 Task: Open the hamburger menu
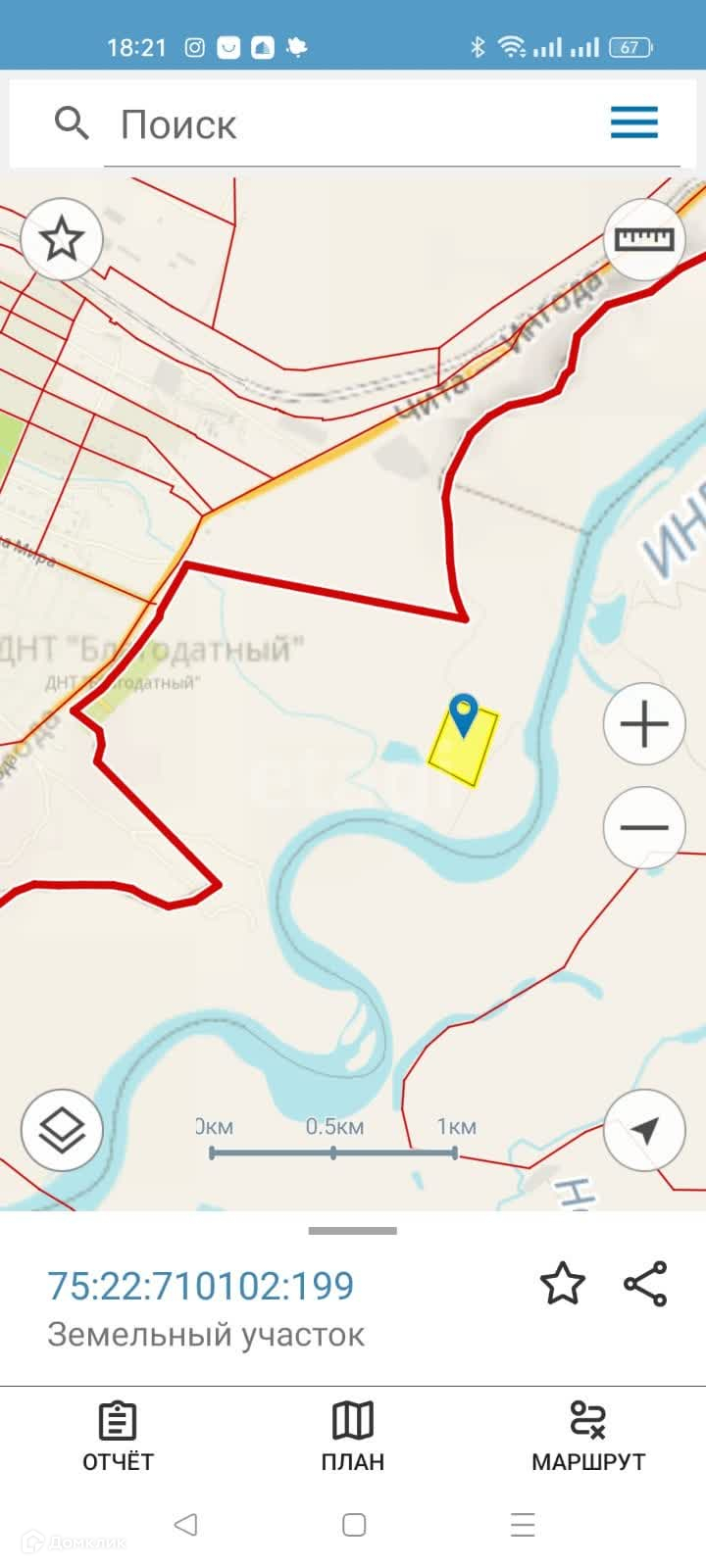point(633,123)
